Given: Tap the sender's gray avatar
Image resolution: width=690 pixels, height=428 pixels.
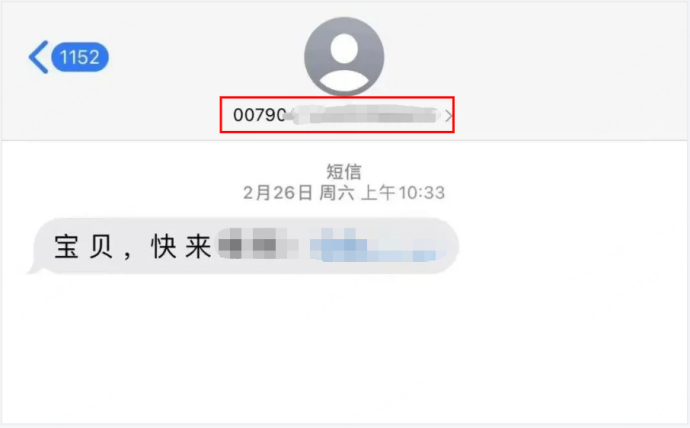Looking at the screenshot, I should pyautogui.click(x=344, y=56).
